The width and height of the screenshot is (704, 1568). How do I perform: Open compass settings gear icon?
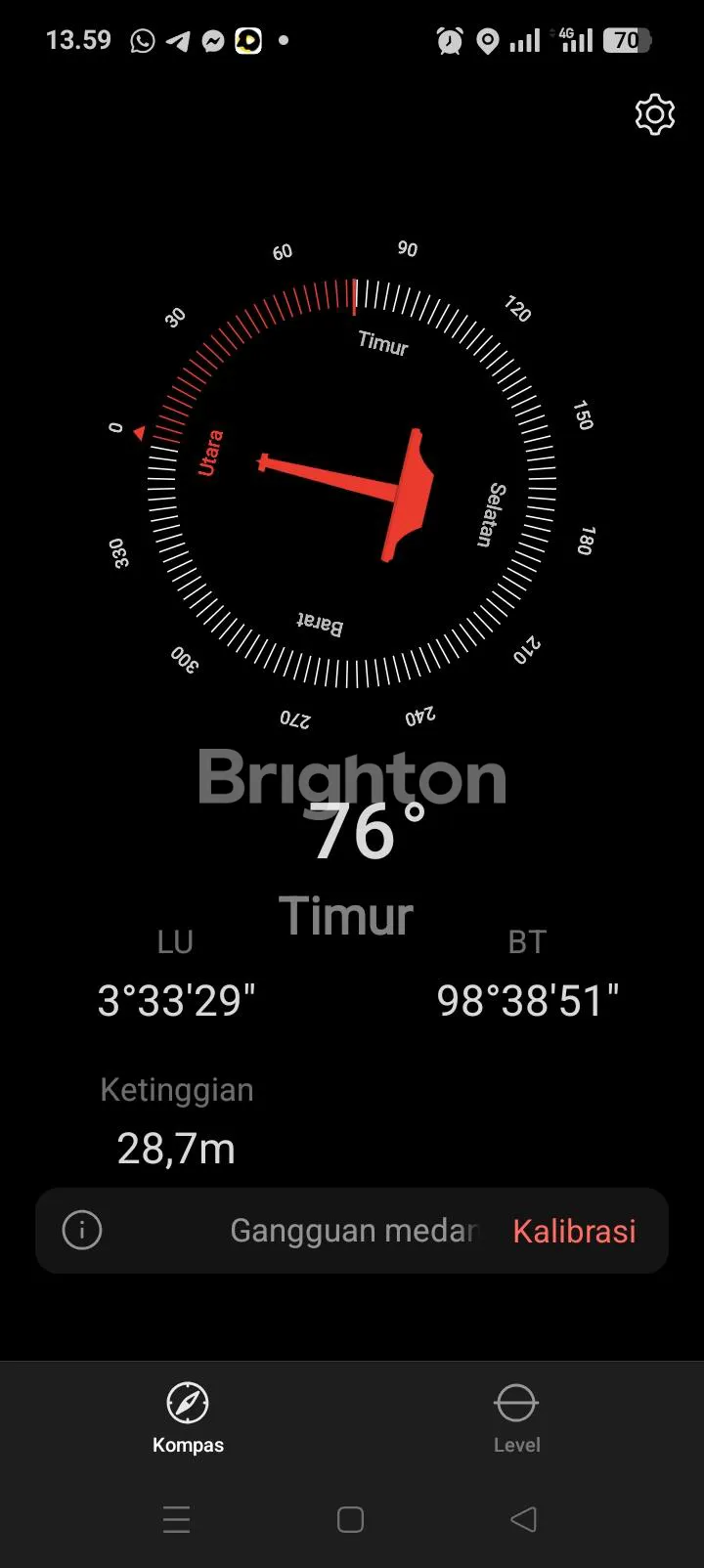click(654, 114)
